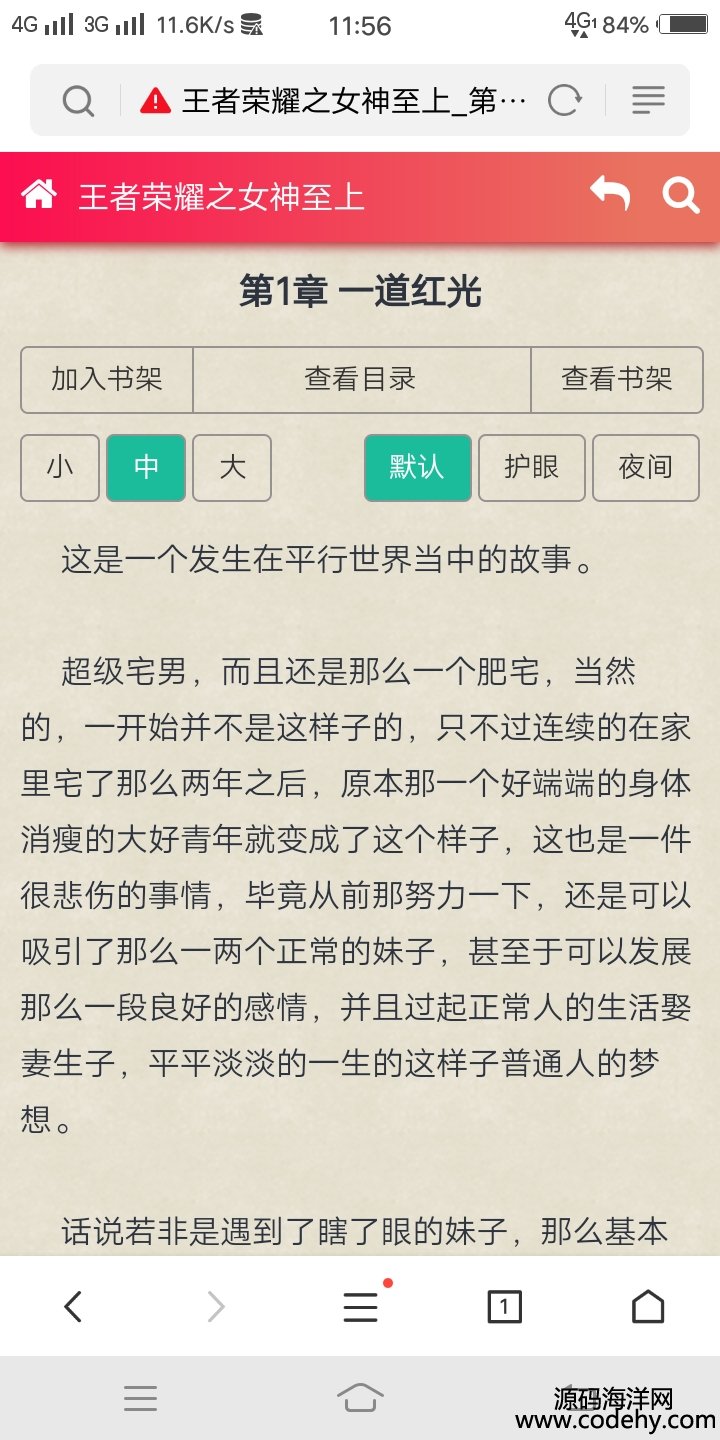Screen dimensions: 720x1440
Task: Open the browser tabs switcher
Action: [x=504, y=1306]
